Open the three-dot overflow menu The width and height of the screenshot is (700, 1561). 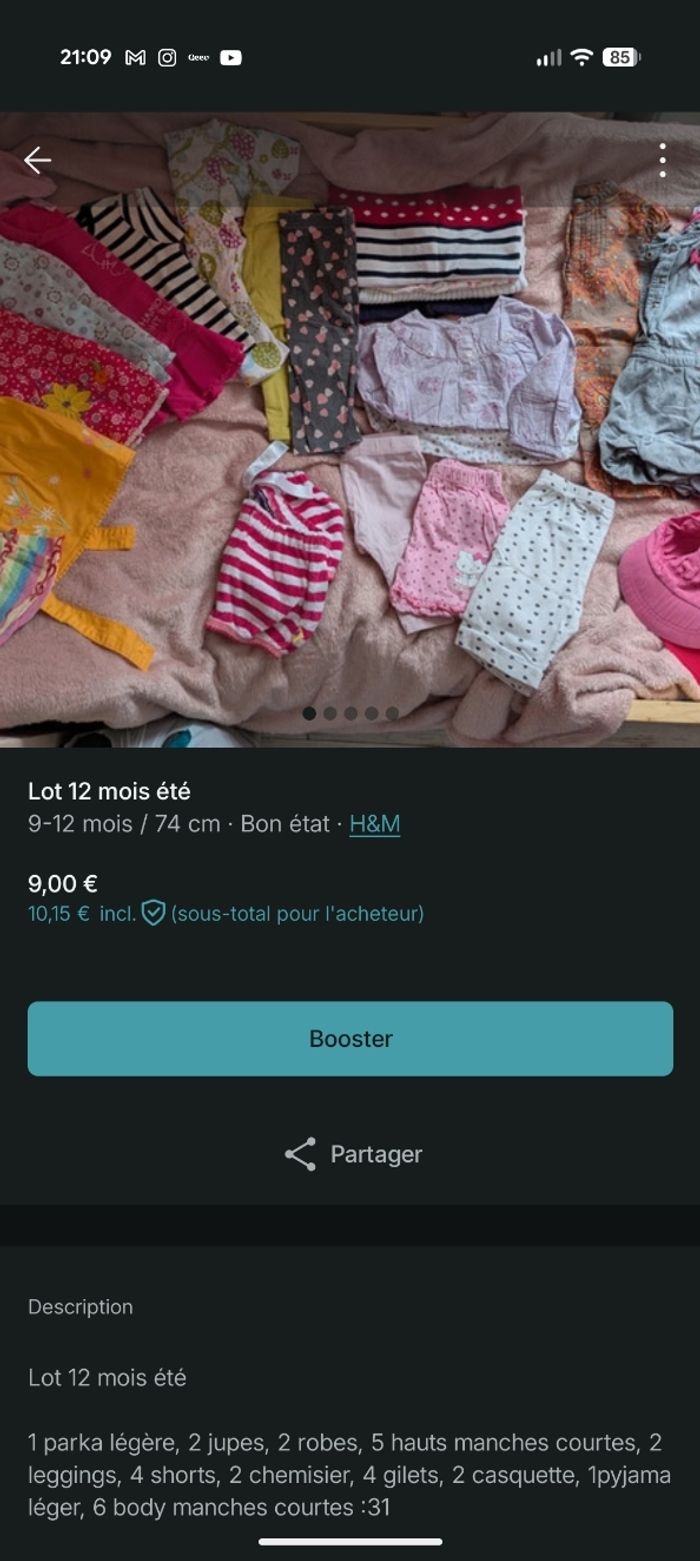pos(662,160)
